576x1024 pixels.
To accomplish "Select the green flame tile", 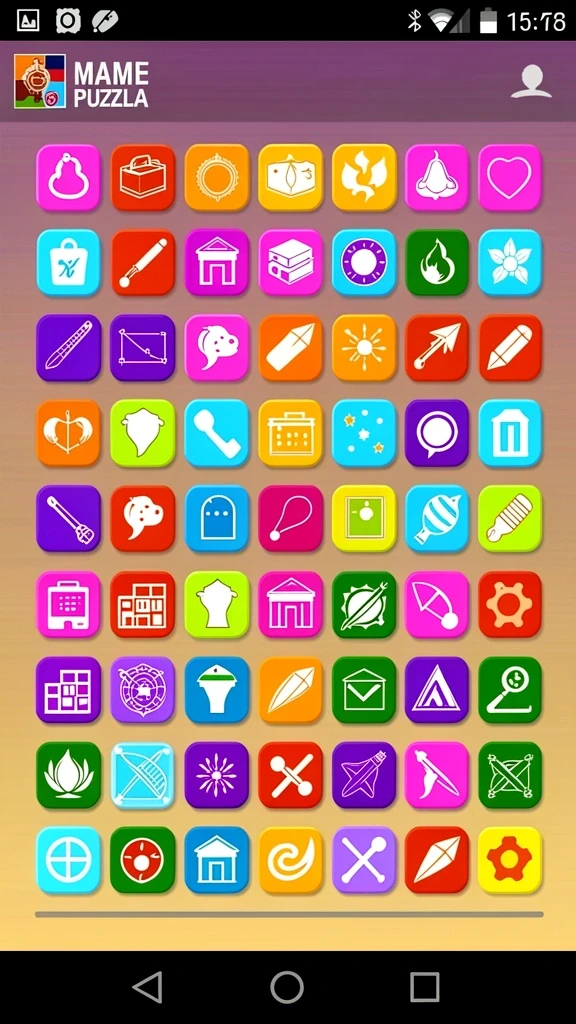I will point(437,262).
